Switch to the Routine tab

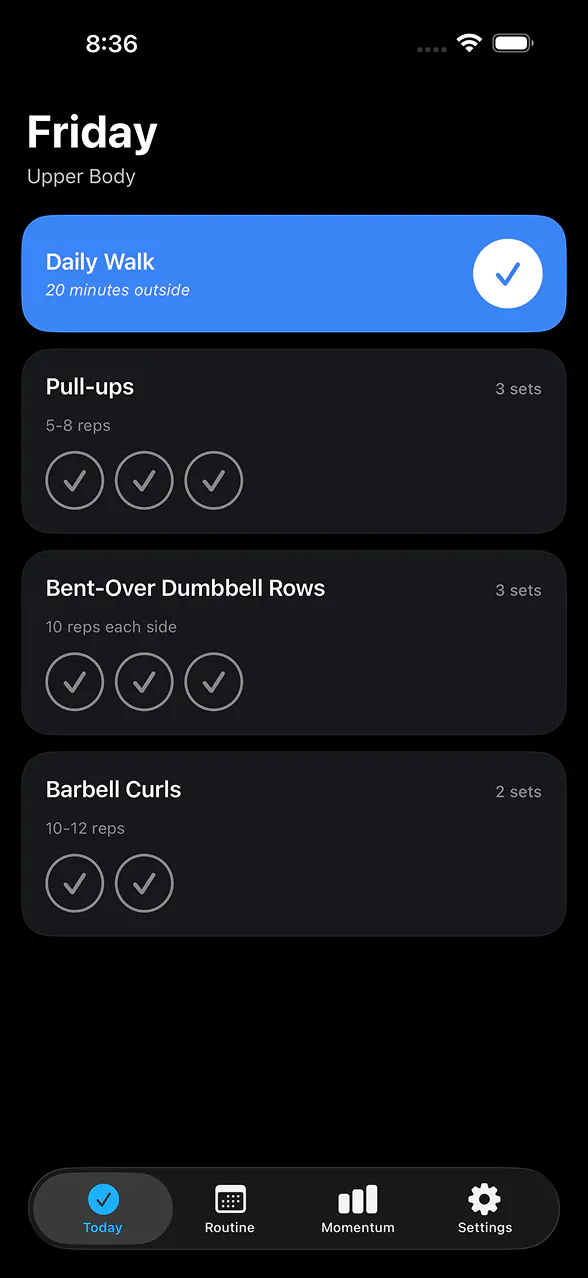click(230, 1208)
